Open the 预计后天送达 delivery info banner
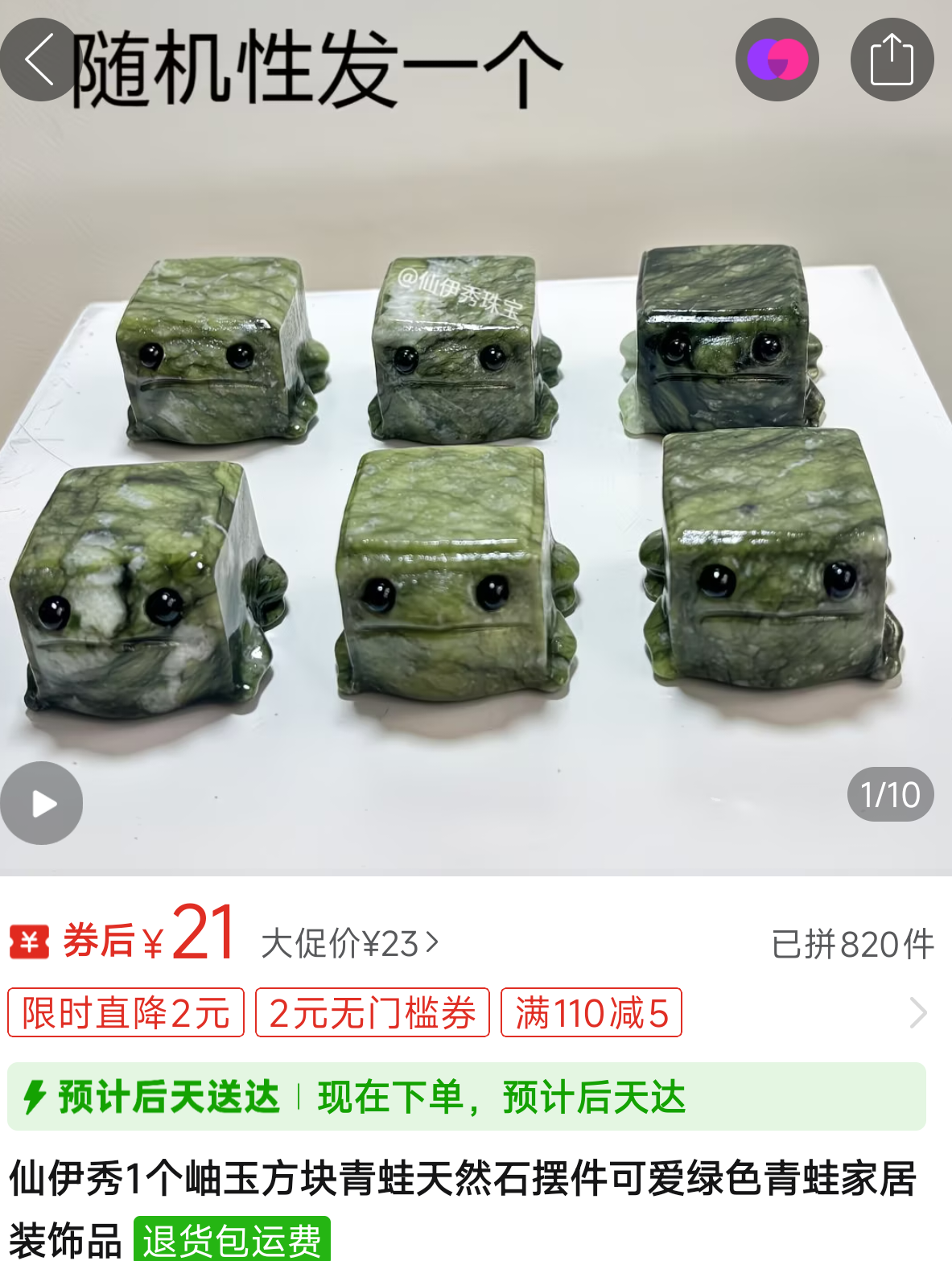Viewport: 952px width, 1261px height. [x=467, y=1096]
